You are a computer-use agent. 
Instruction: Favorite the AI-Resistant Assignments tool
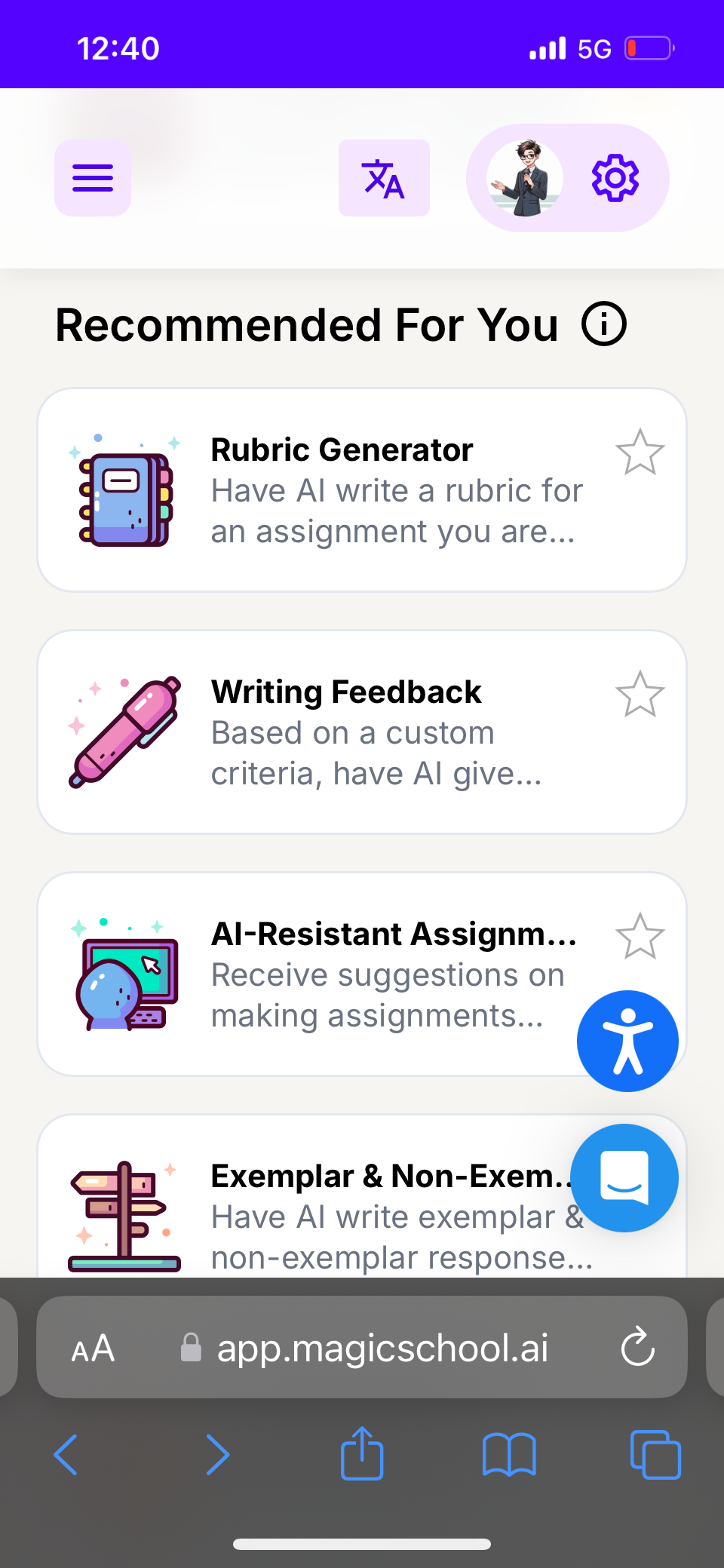click(x=640, y=937)
